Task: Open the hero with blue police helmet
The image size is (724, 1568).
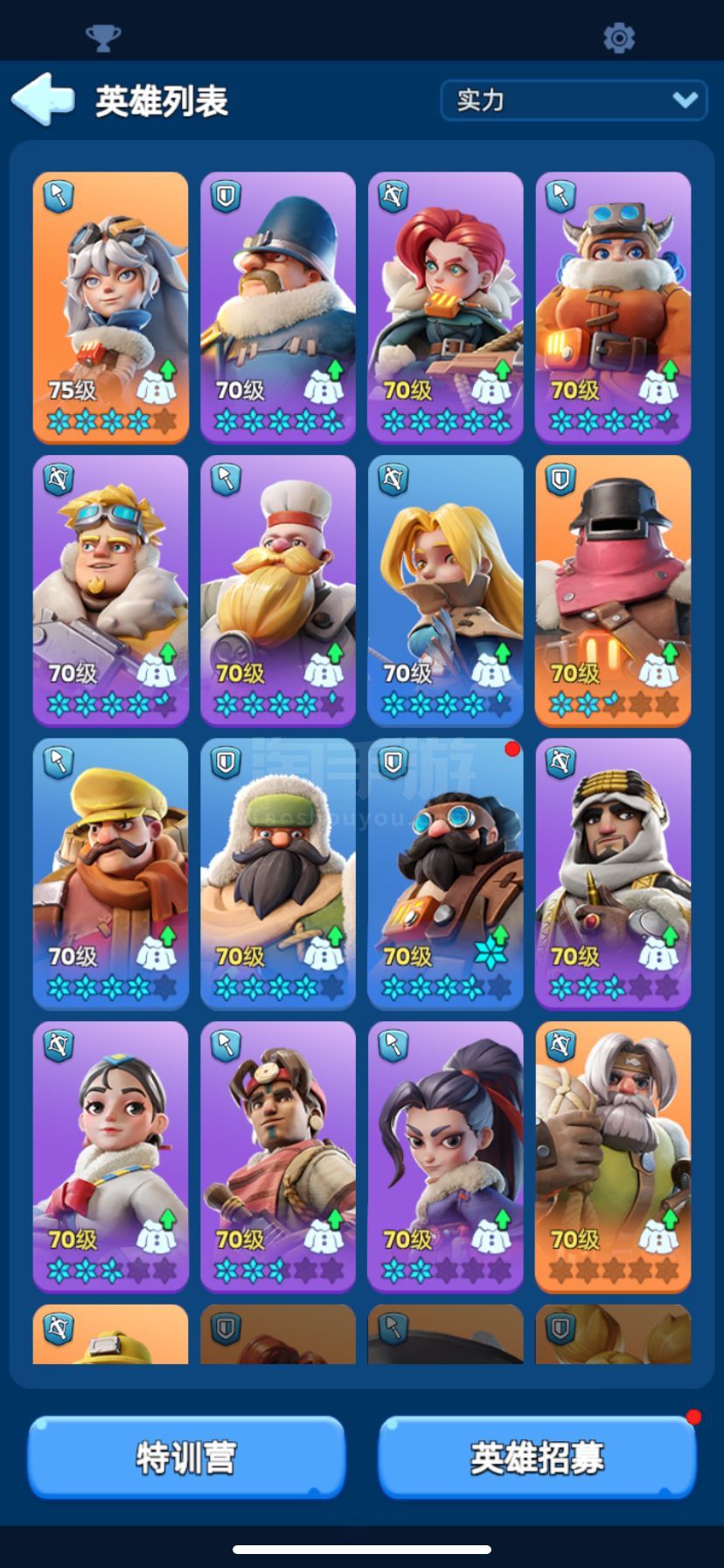Action: click(278, 306)
